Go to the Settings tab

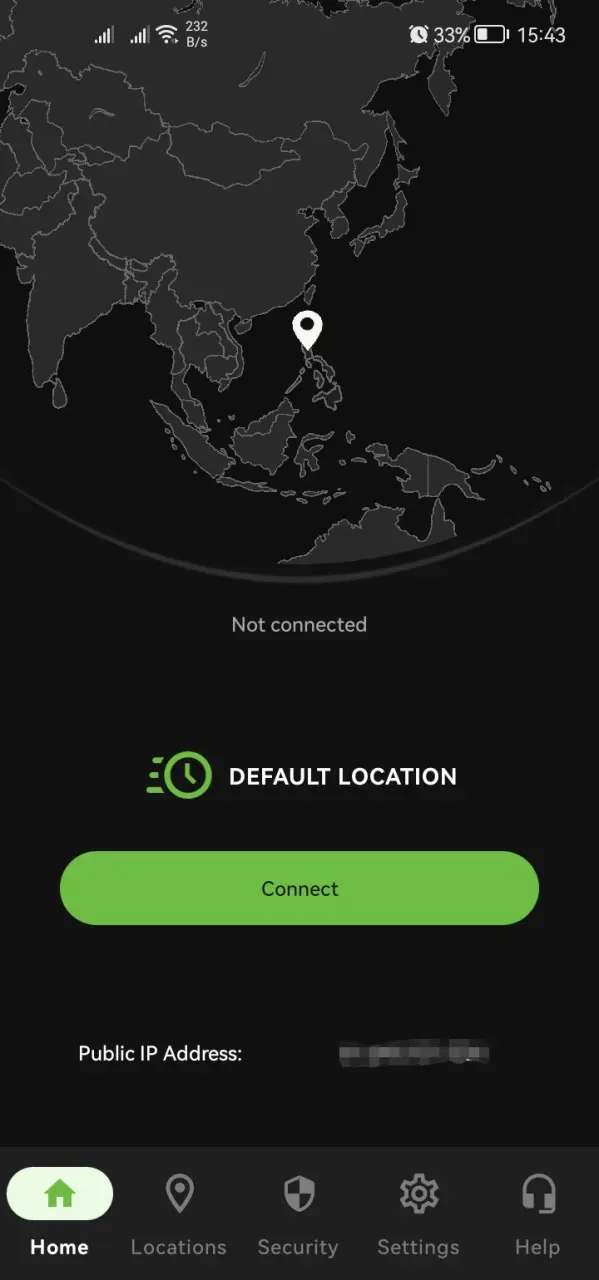coord(418,1215)
